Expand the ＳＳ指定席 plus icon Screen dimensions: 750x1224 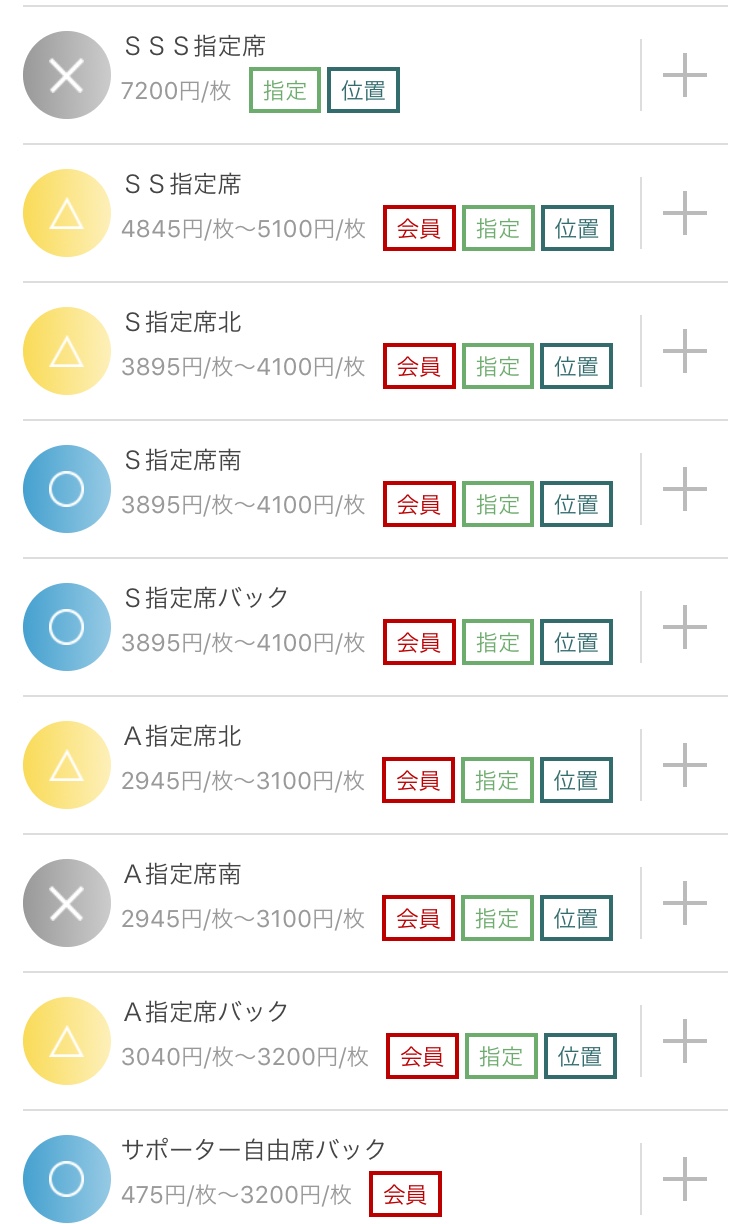click(685, 213)
